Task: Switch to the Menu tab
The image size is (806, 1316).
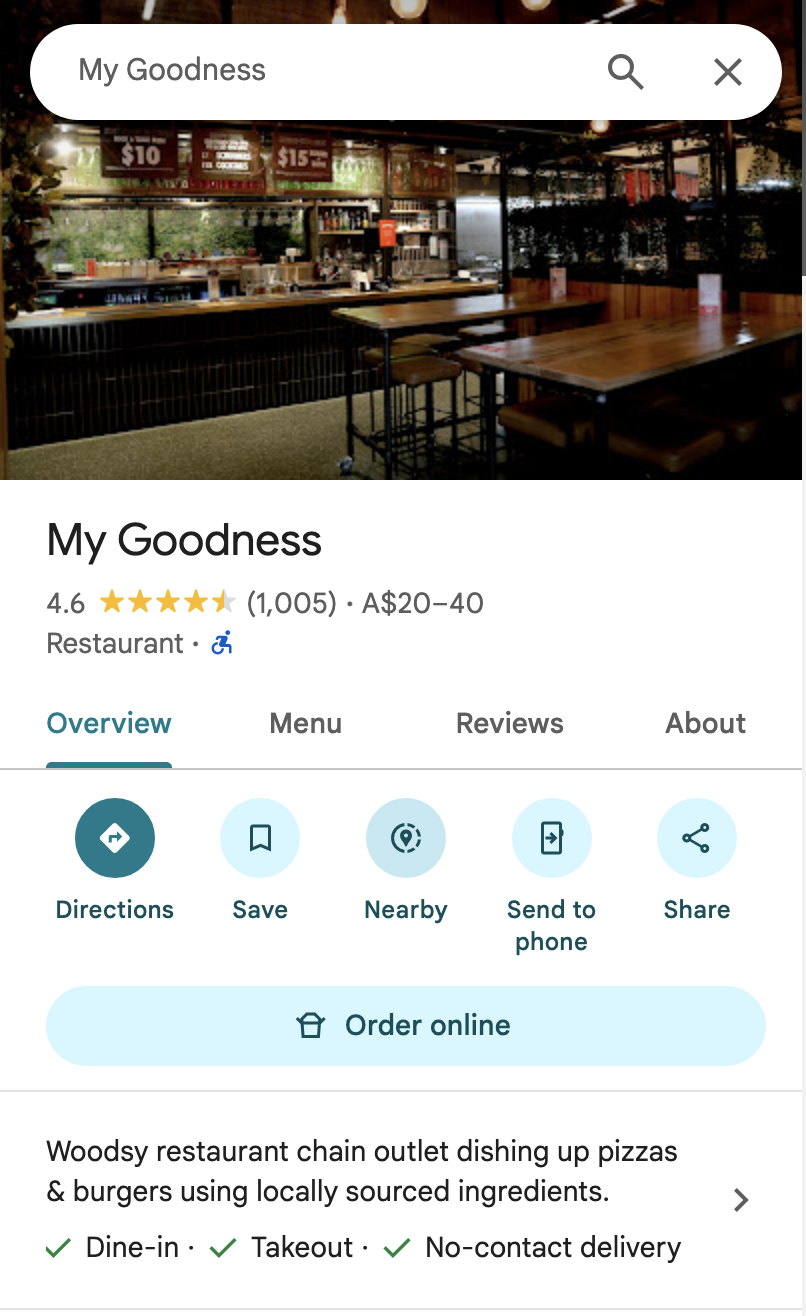Action: [306, 723]
